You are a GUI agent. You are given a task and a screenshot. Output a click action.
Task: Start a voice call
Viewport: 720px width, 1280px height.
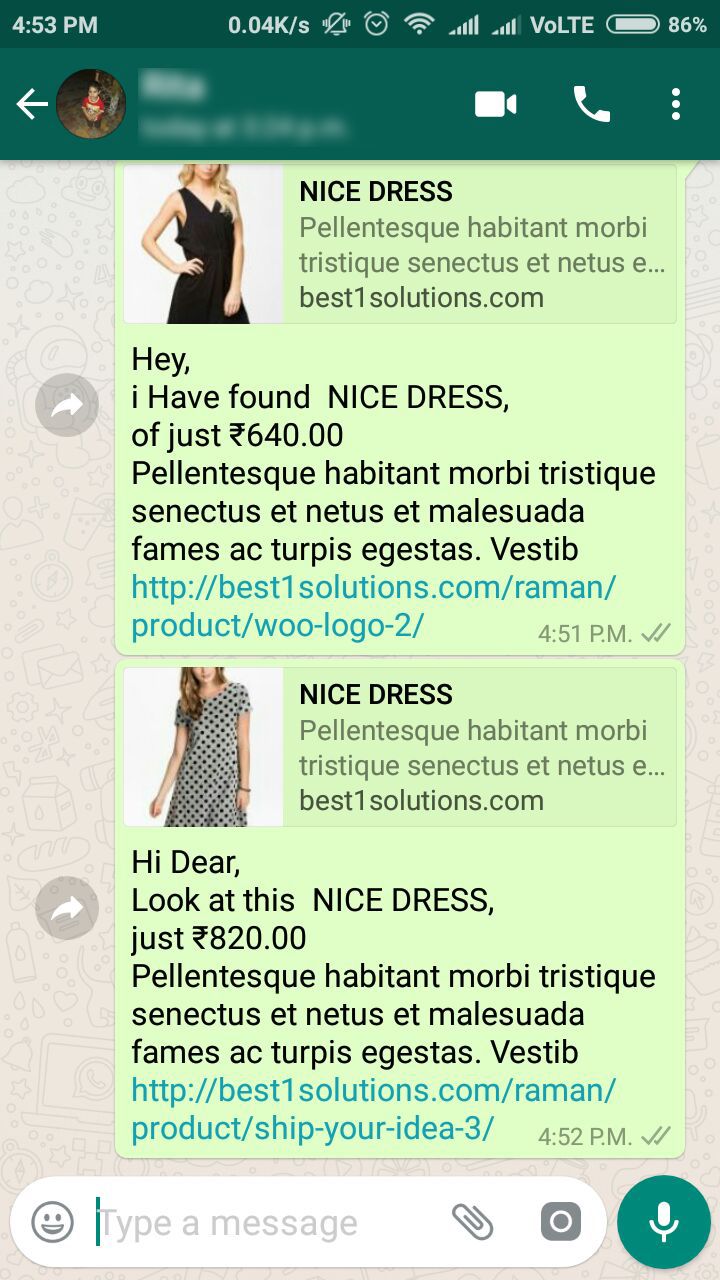pos(591,104)
